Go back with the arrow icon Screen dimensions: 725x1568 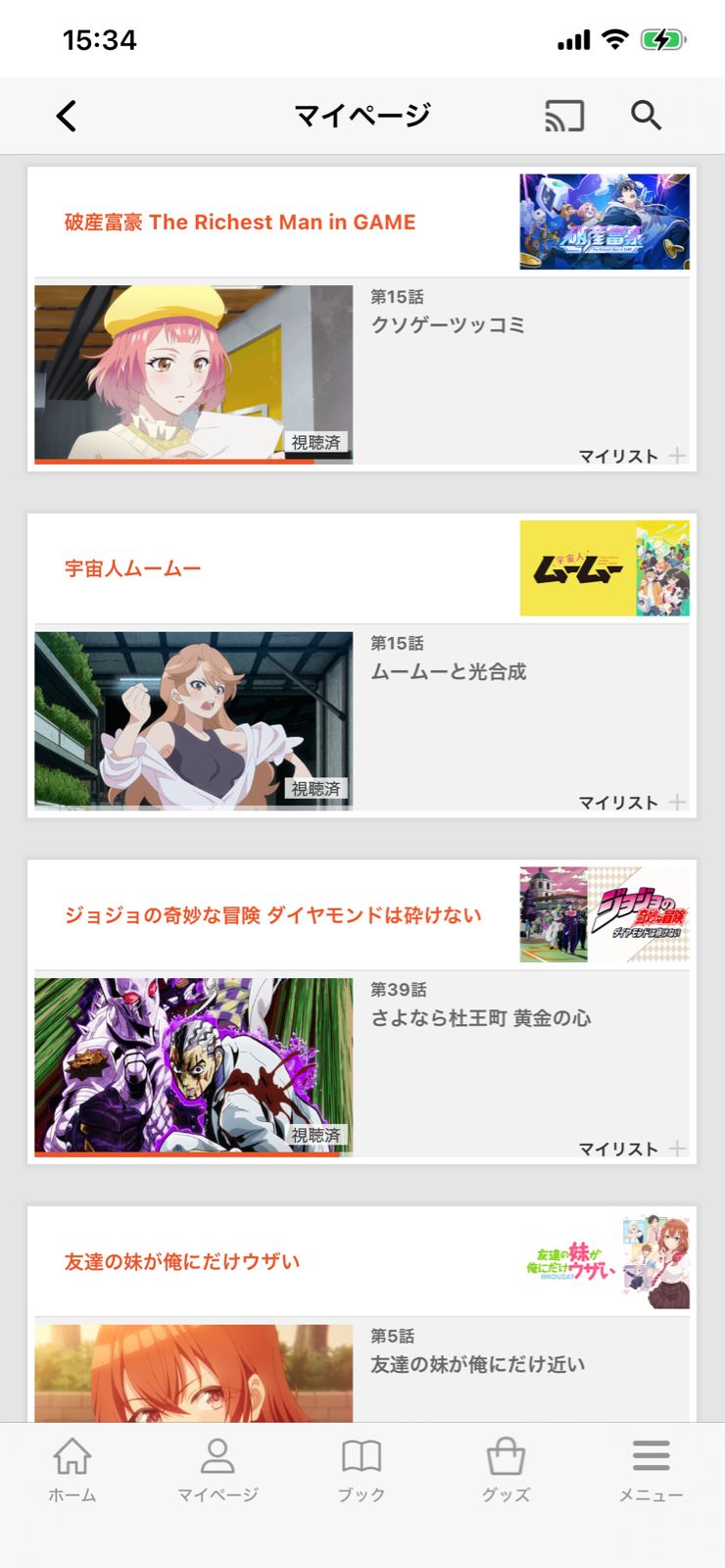(67, 116)
